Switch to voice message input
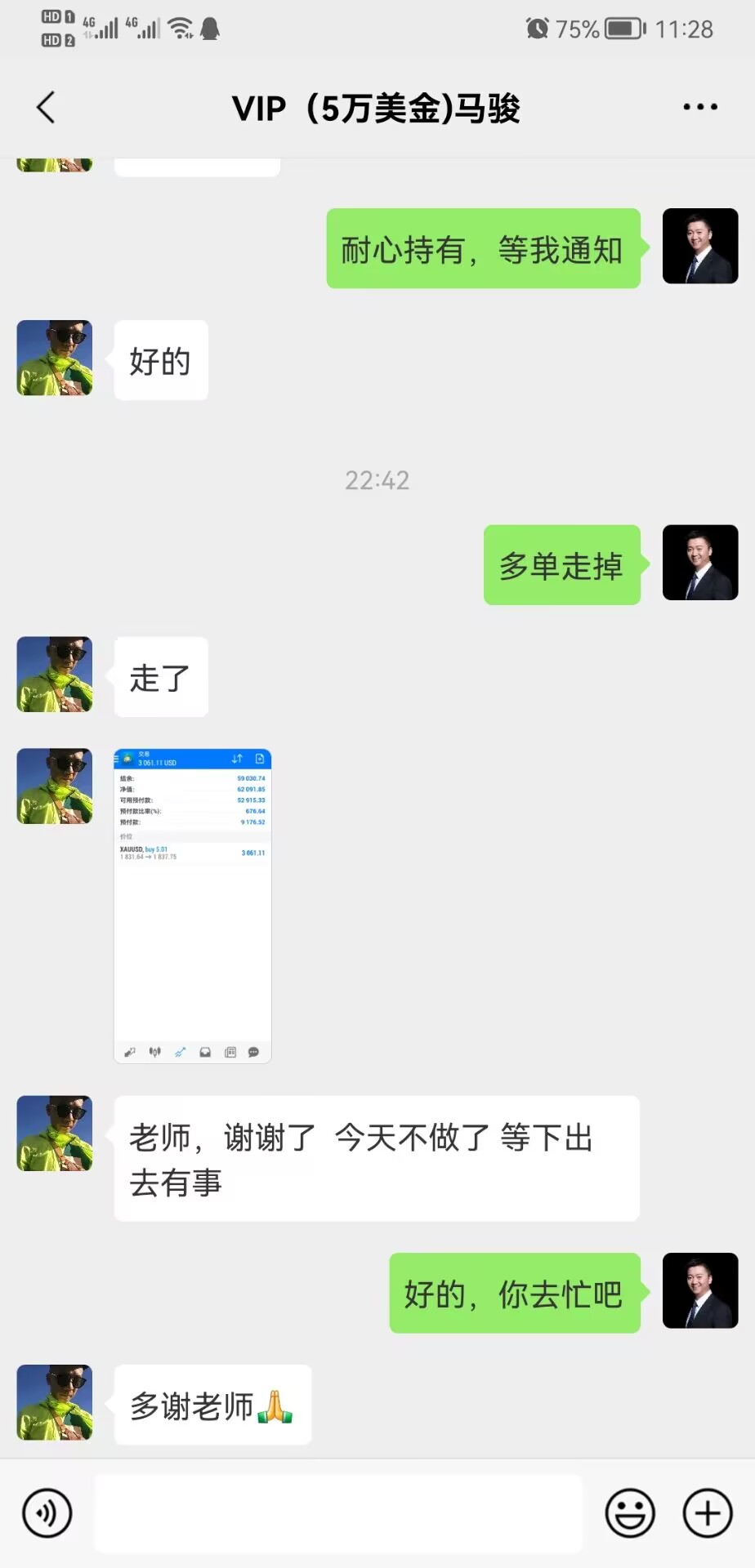Viewport: 755px width, 1568px height. 47,1513
